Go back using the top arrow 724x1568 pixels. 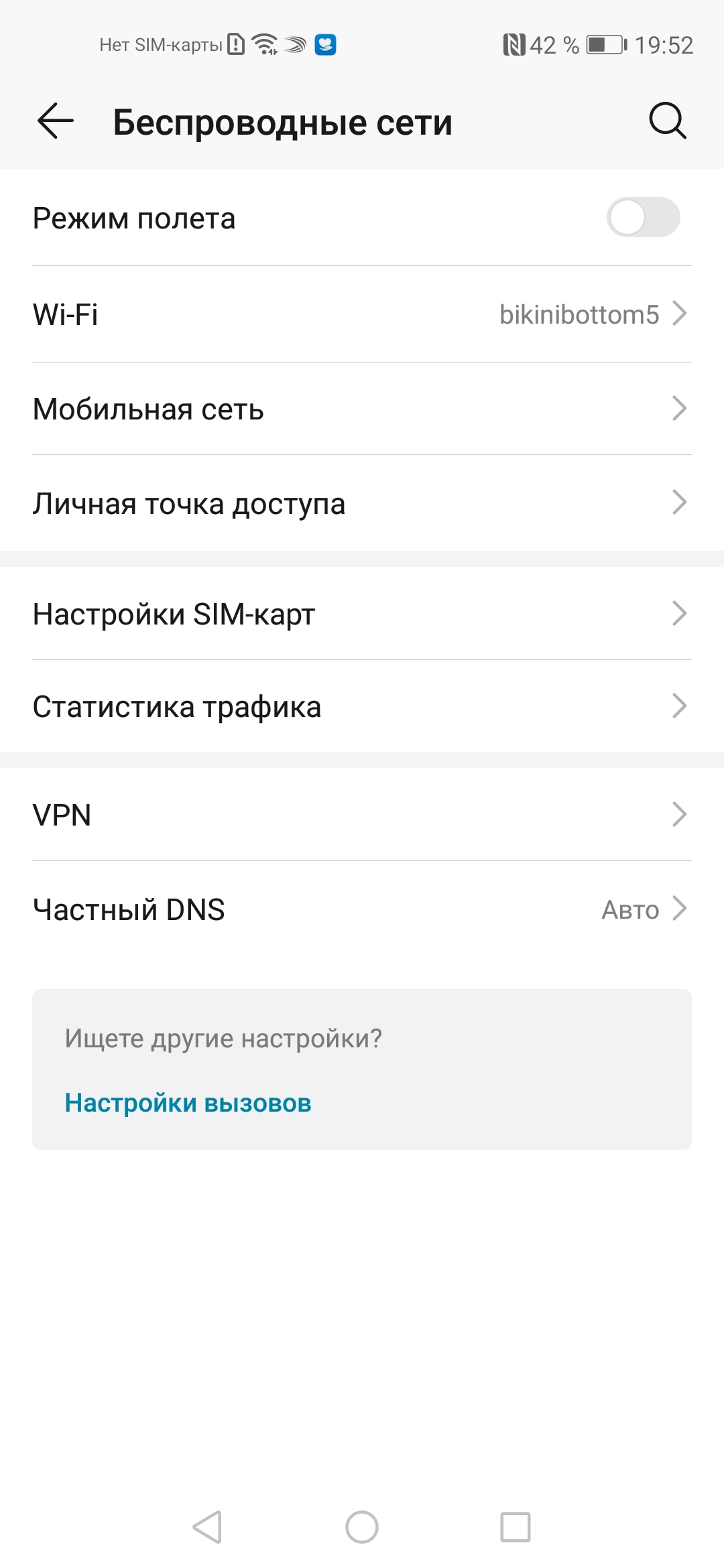pos(56,121)
